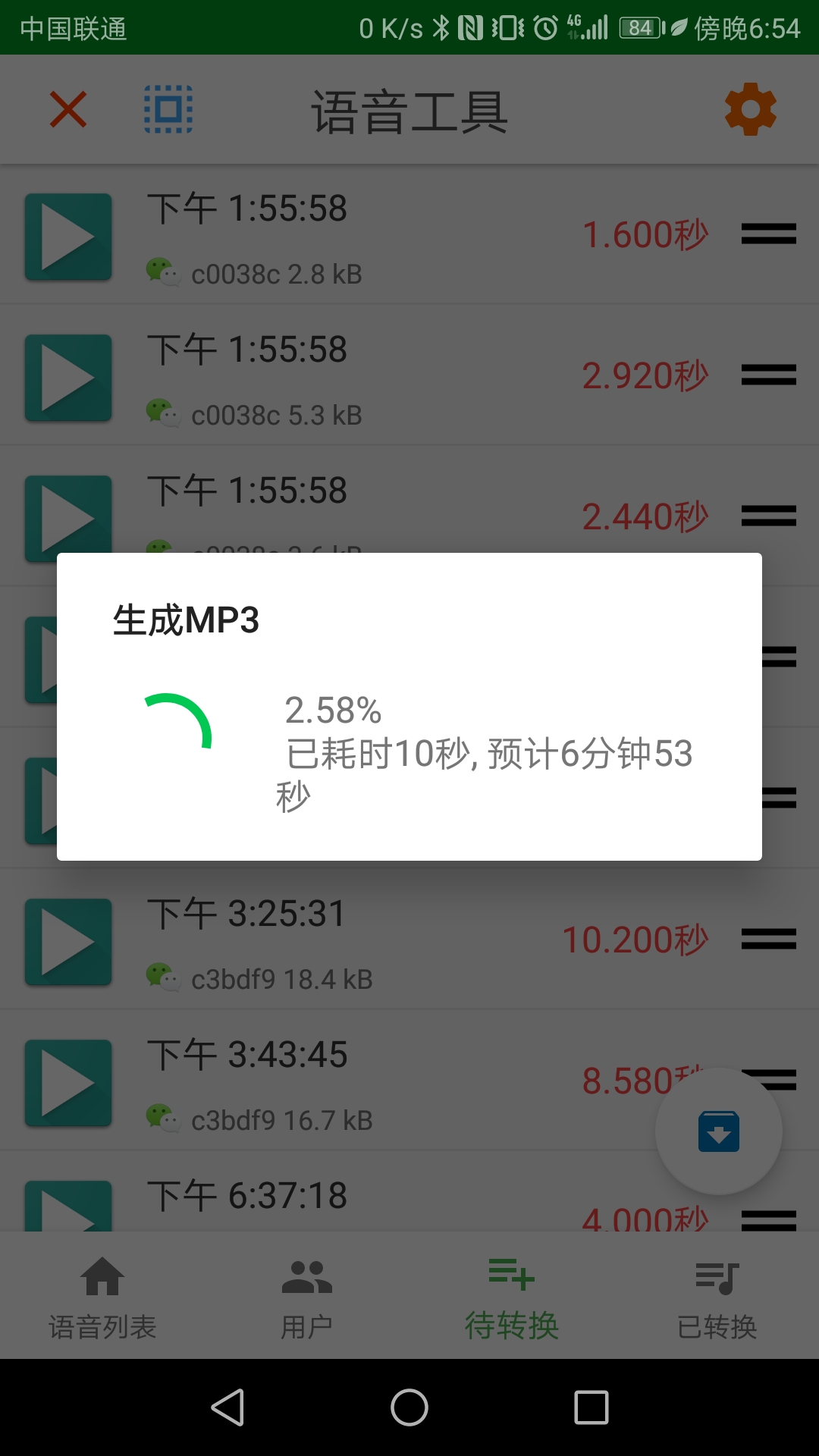Tap the reorder handle beside 1.600秒

[769, 234]
